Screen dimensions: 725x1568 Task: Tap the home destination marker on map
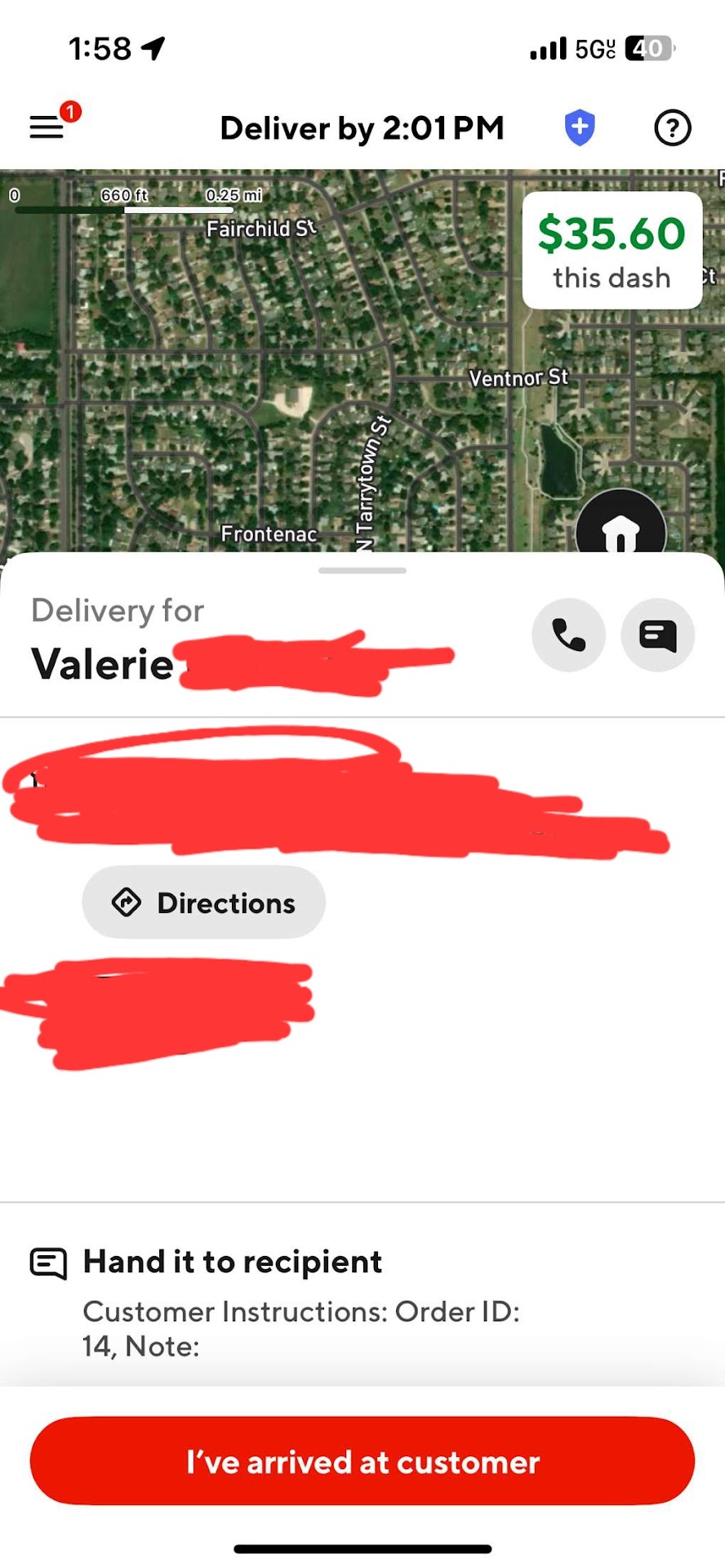(620, 528)
